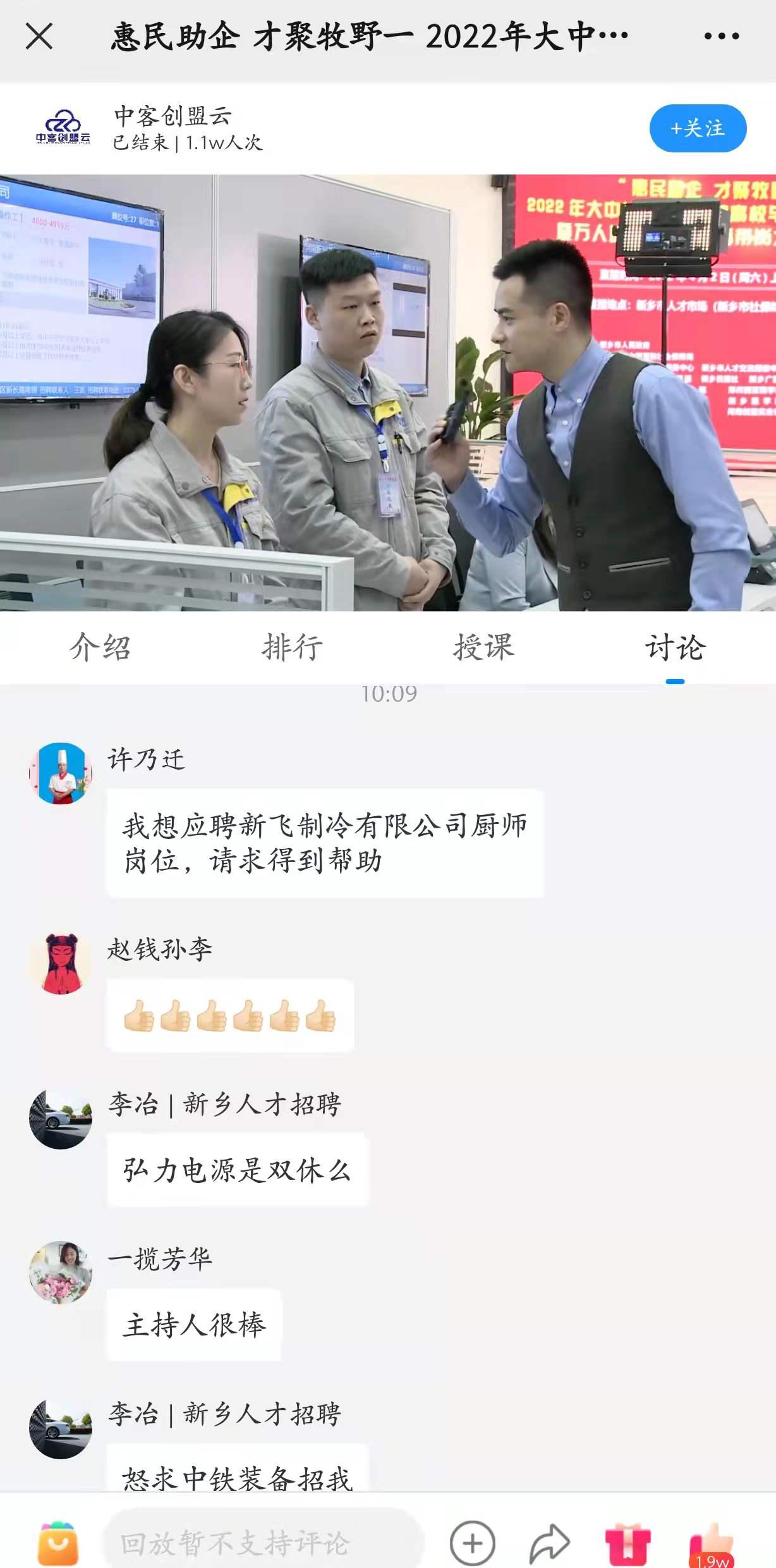Open 赵钱孙李's avatar
This screenshot has height=1568, width=776.
coord(61,963)
